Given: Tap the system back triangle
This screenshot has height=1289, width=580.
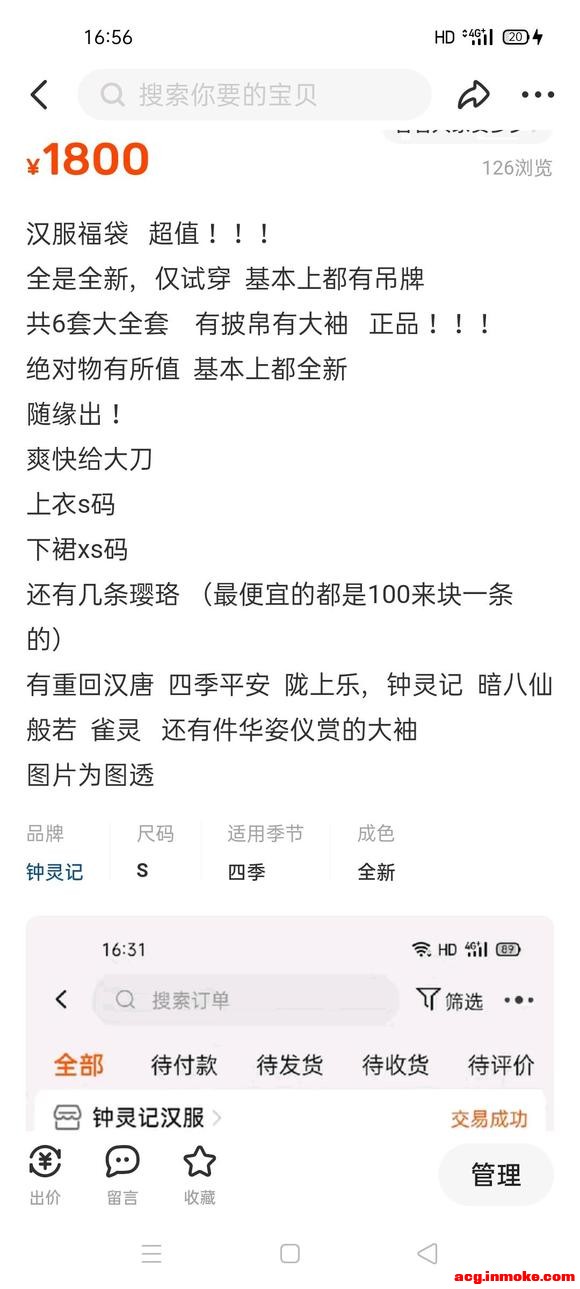Looking at the screenshot, I should coord(428,1253).
